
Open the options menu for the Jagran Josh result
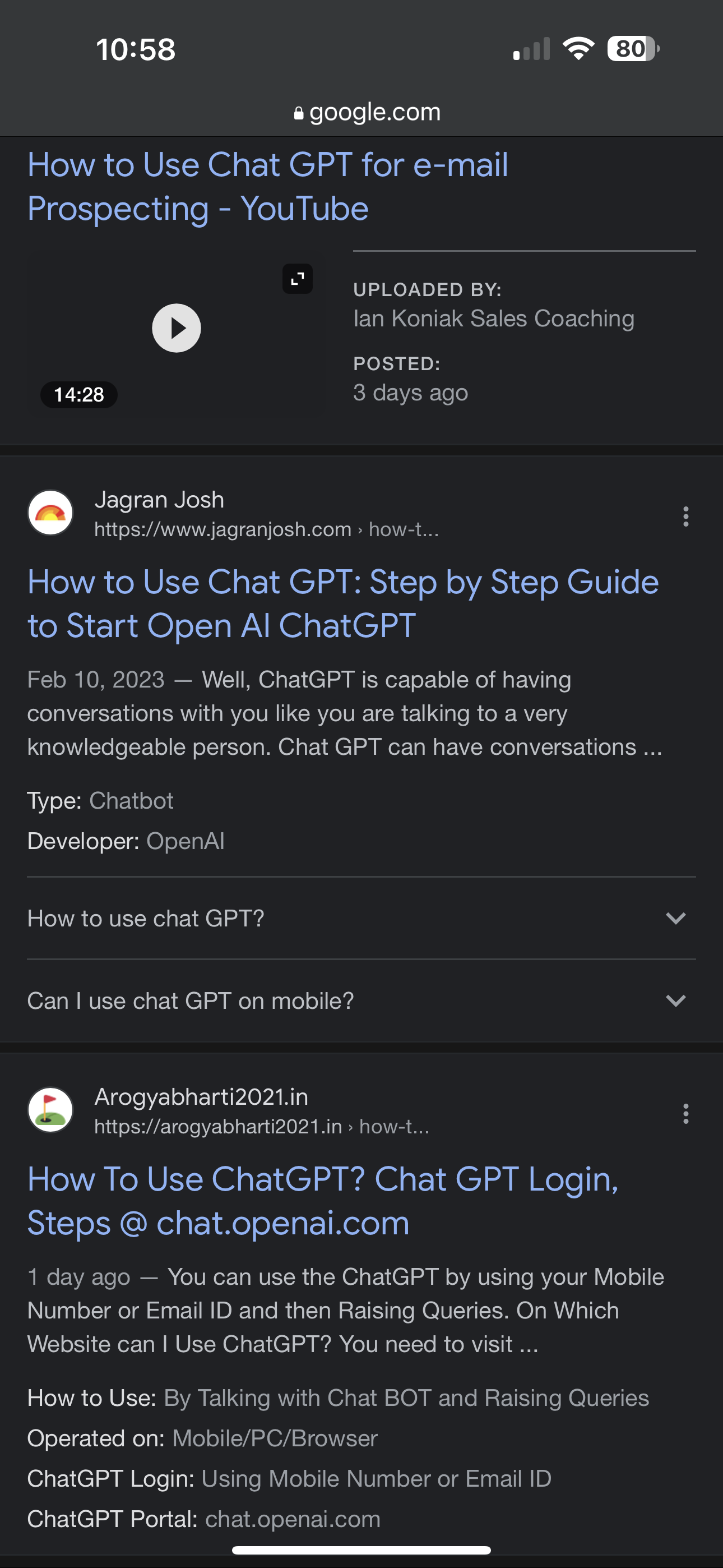tap(686, 516)
